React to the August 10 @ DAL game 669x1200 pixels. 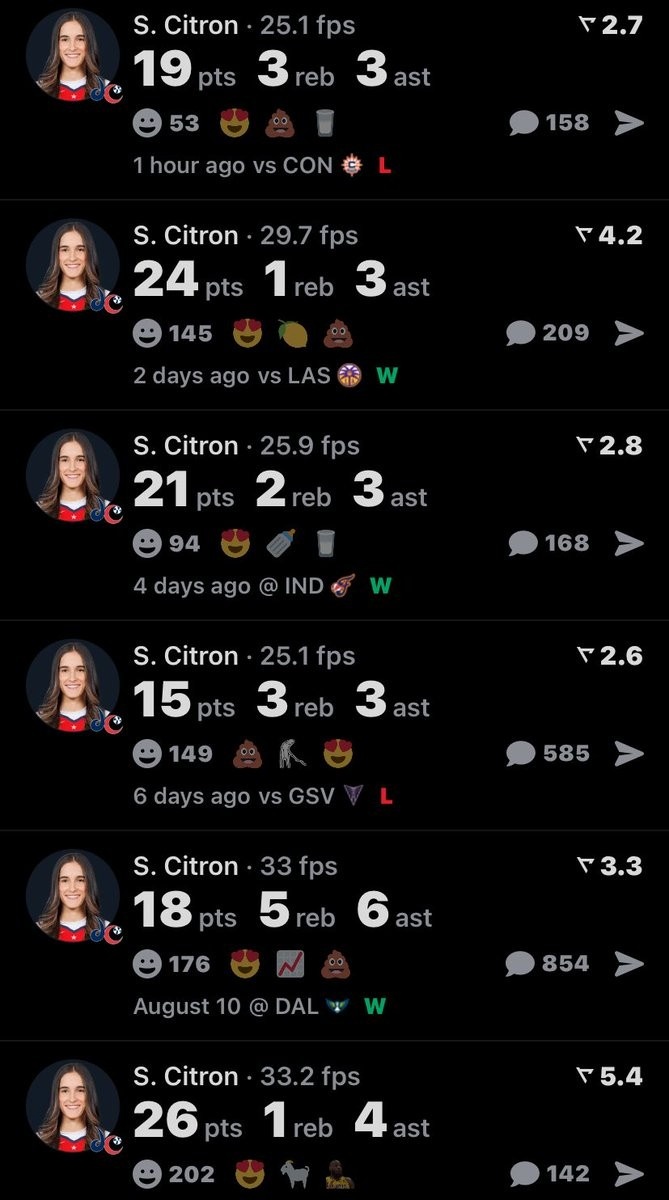coord(147,963)
